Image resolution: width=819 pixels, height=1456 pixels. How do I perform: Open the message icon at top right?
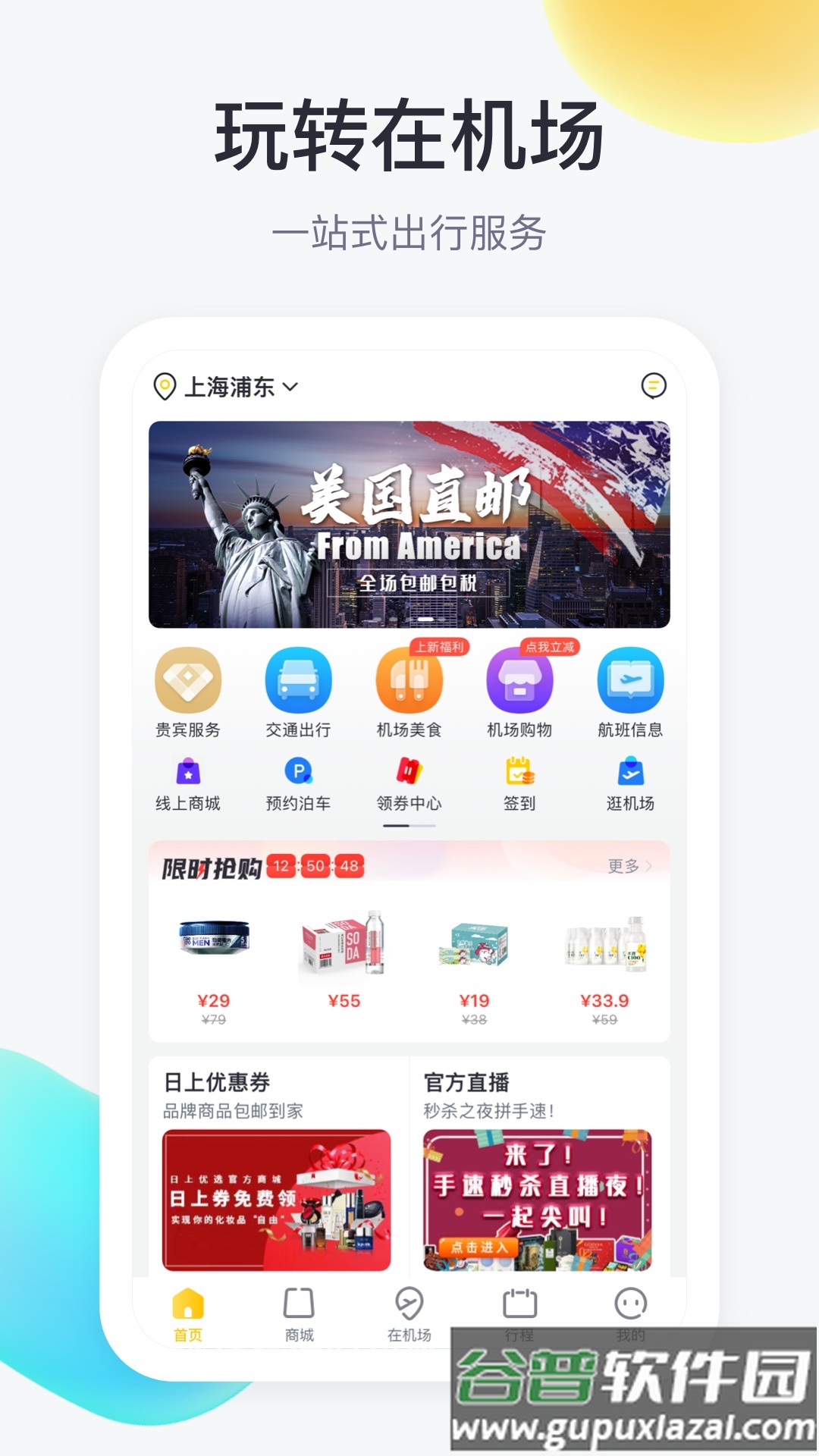point(654,387)
